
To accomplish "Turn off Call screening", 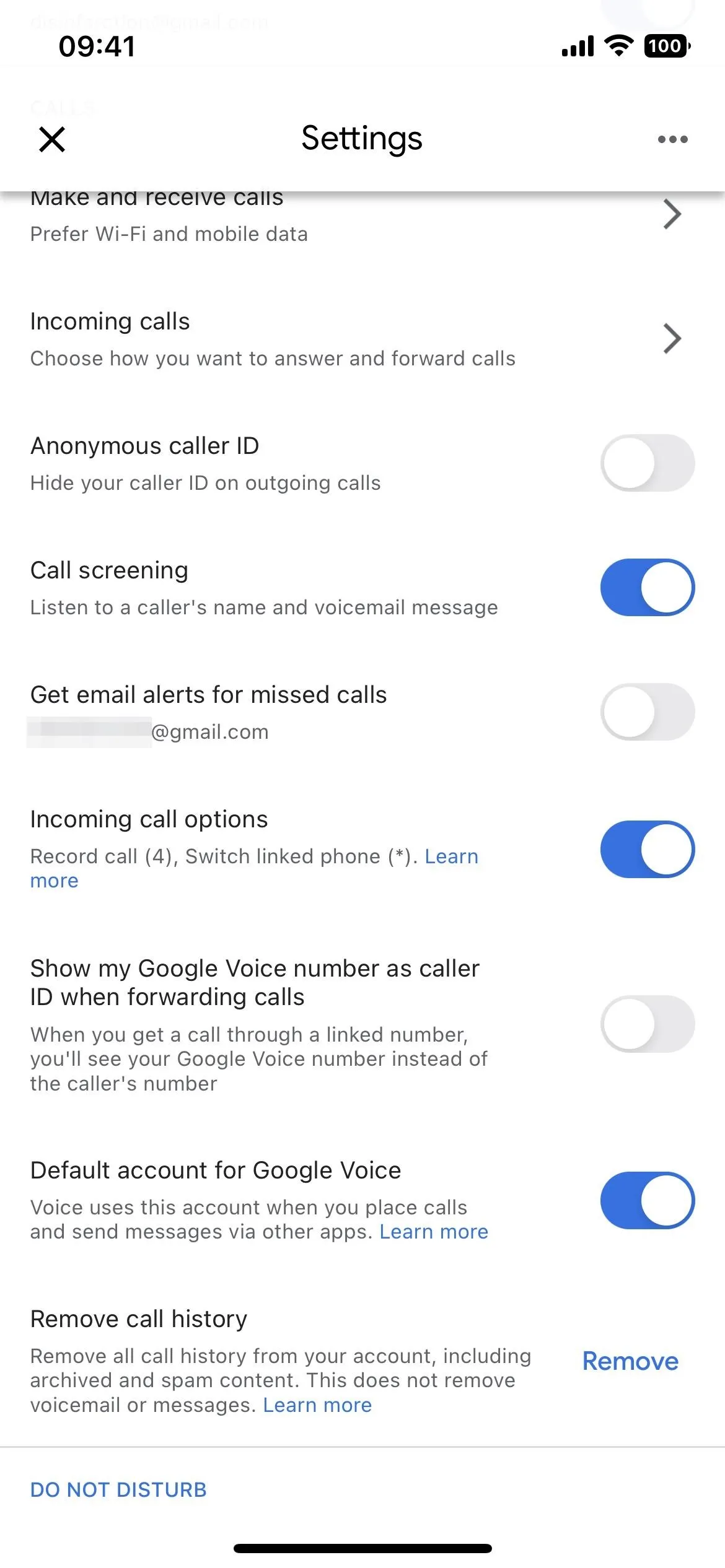I will (x=647, y=588).
